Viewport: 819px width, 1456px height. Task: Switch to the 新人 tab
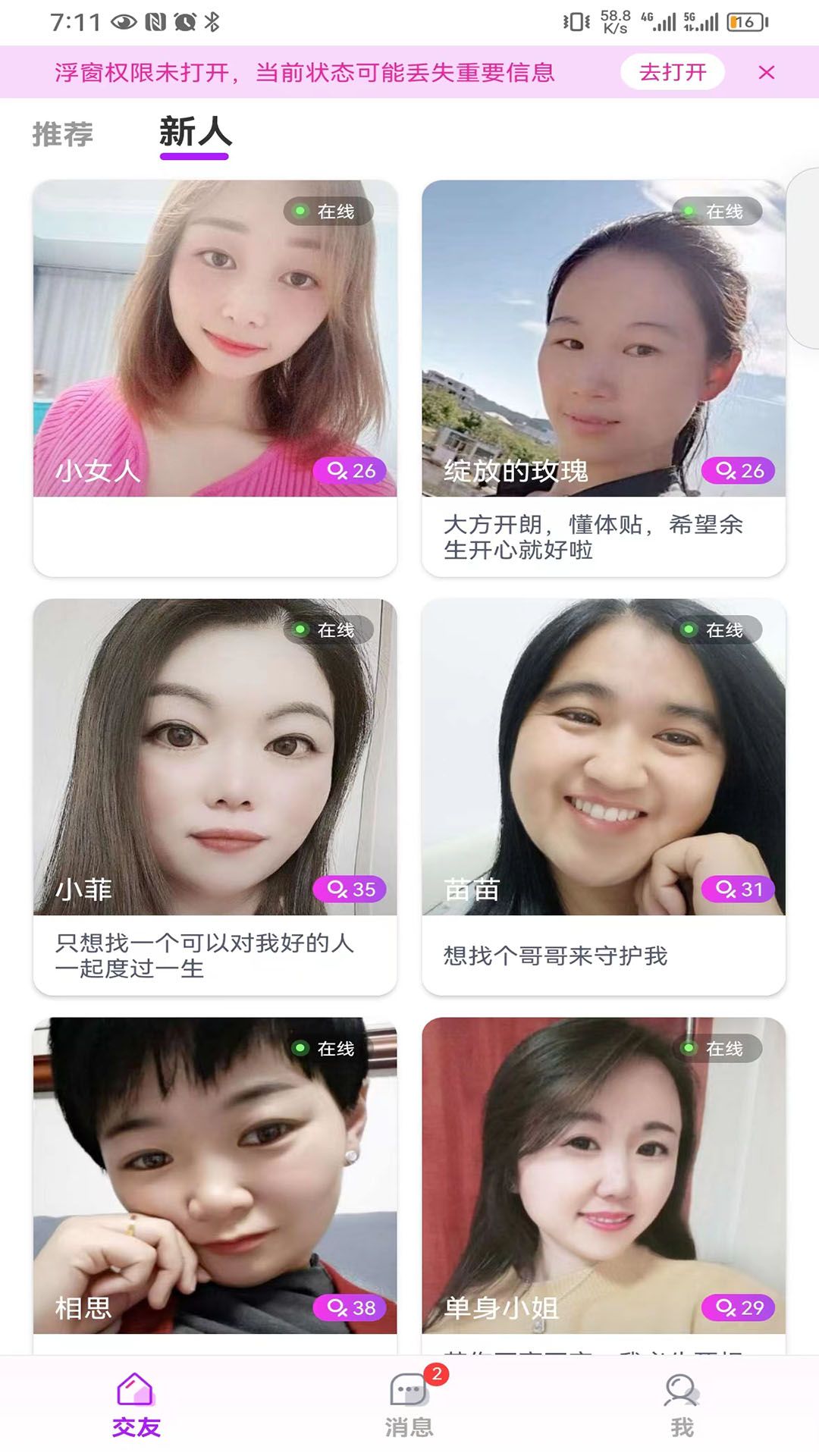[x=194, y=133]
